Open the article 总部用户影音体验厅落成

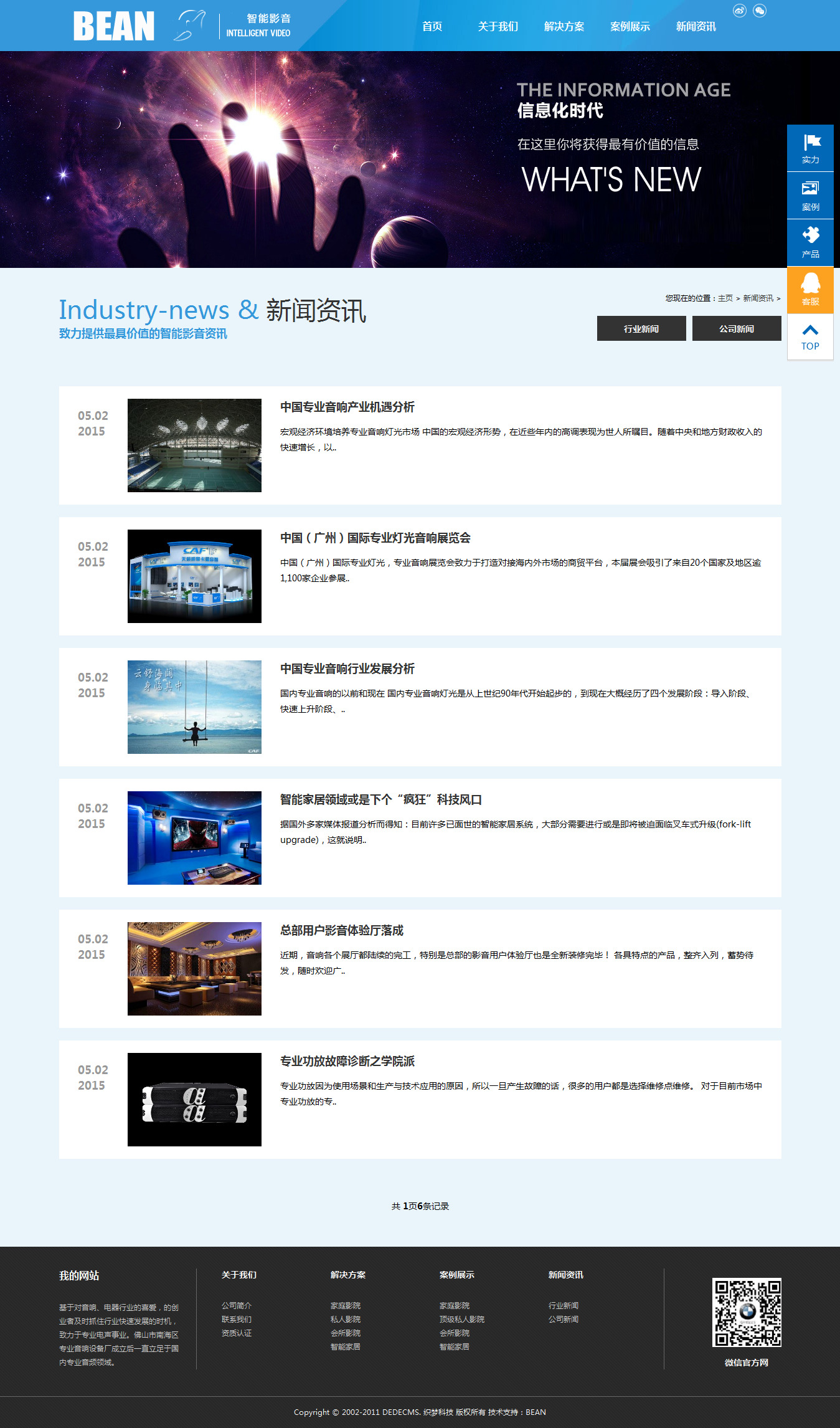tap(341, 930)
